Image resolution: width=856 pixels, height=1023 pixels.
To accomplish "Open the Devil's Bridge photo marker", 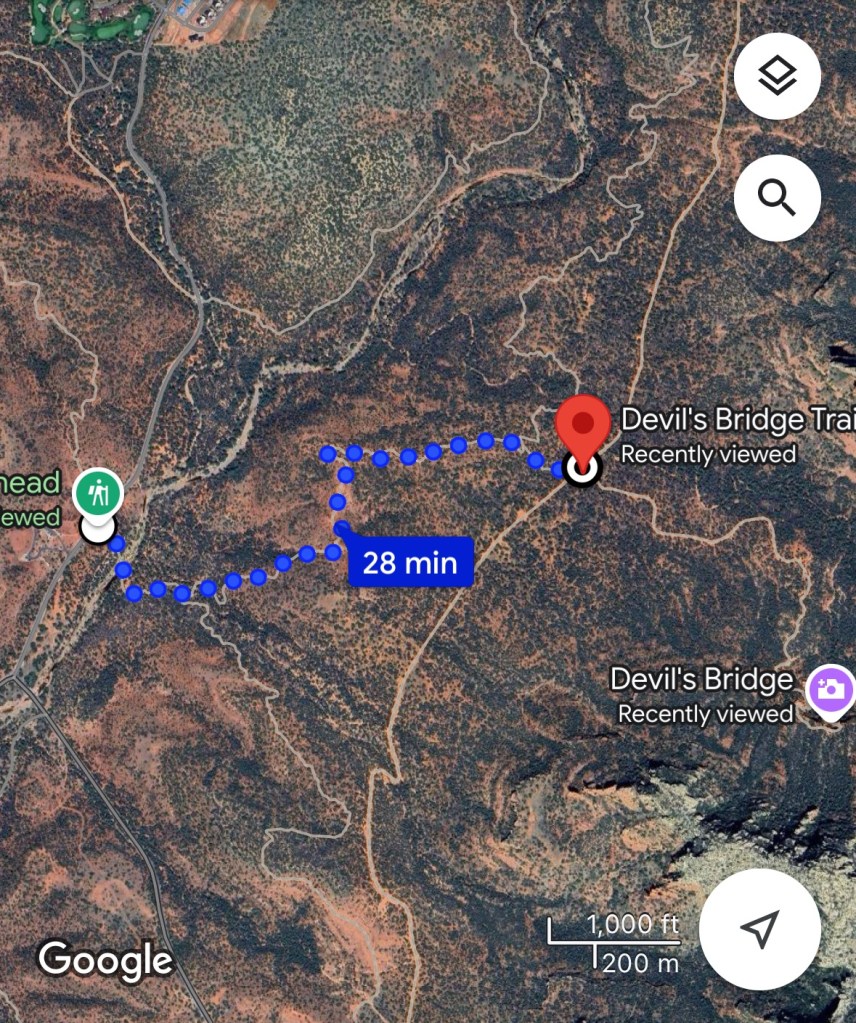I will point(831,690).
